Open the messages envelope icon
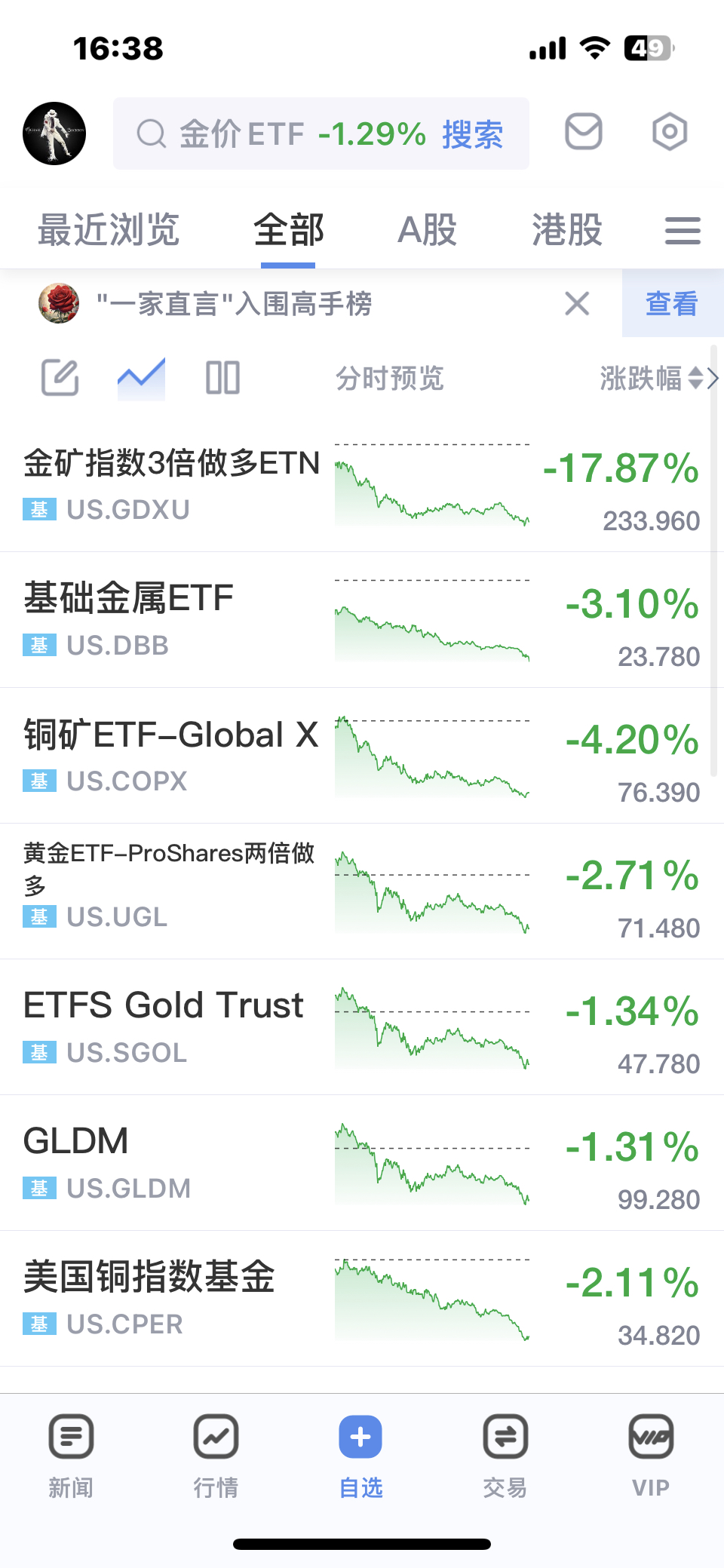The image size is (724, 1568). click(x=584, y=132)
